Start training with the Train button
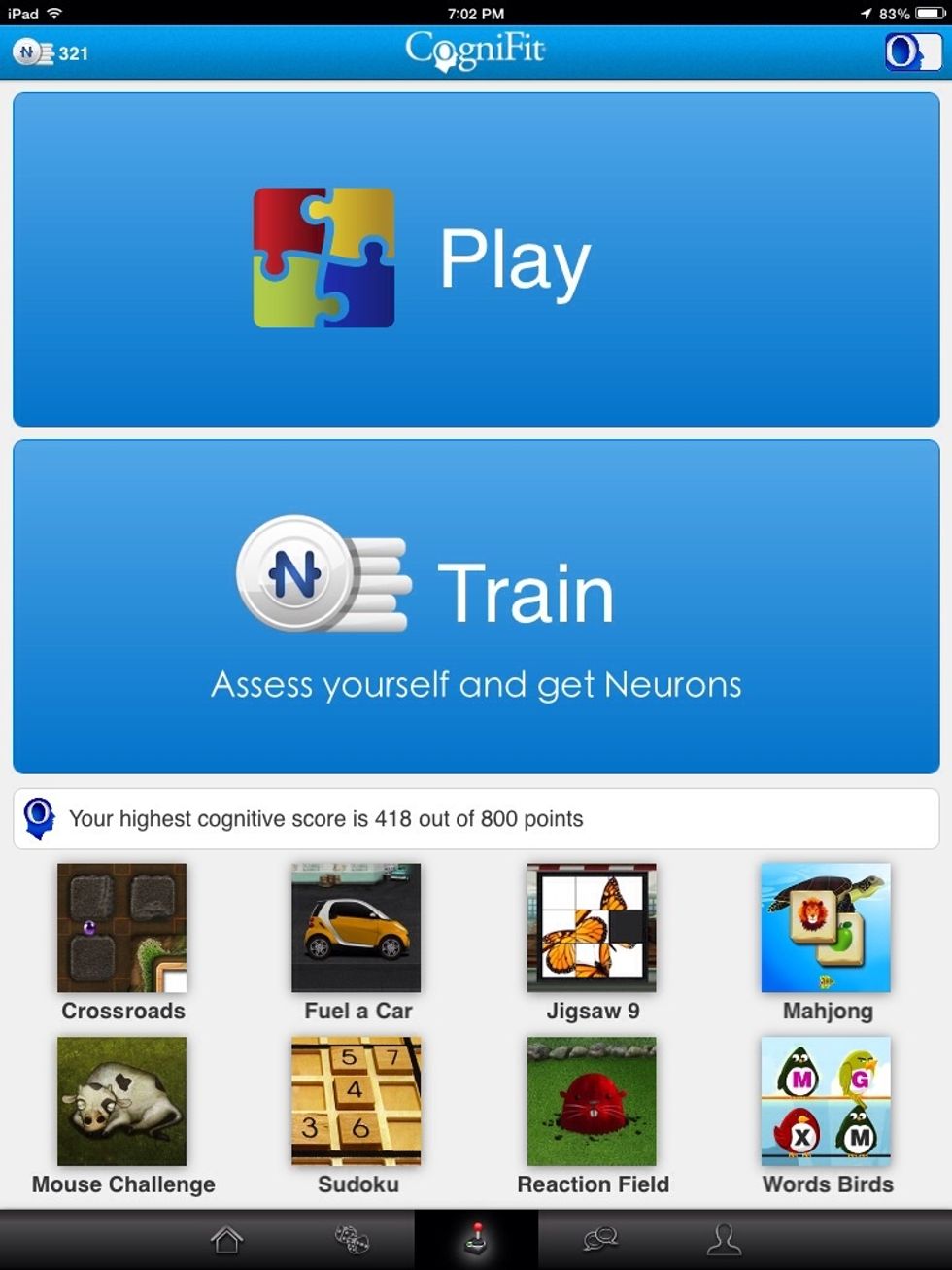Image resolution: width=952 pixels, height=1270 pixels. 476,606
